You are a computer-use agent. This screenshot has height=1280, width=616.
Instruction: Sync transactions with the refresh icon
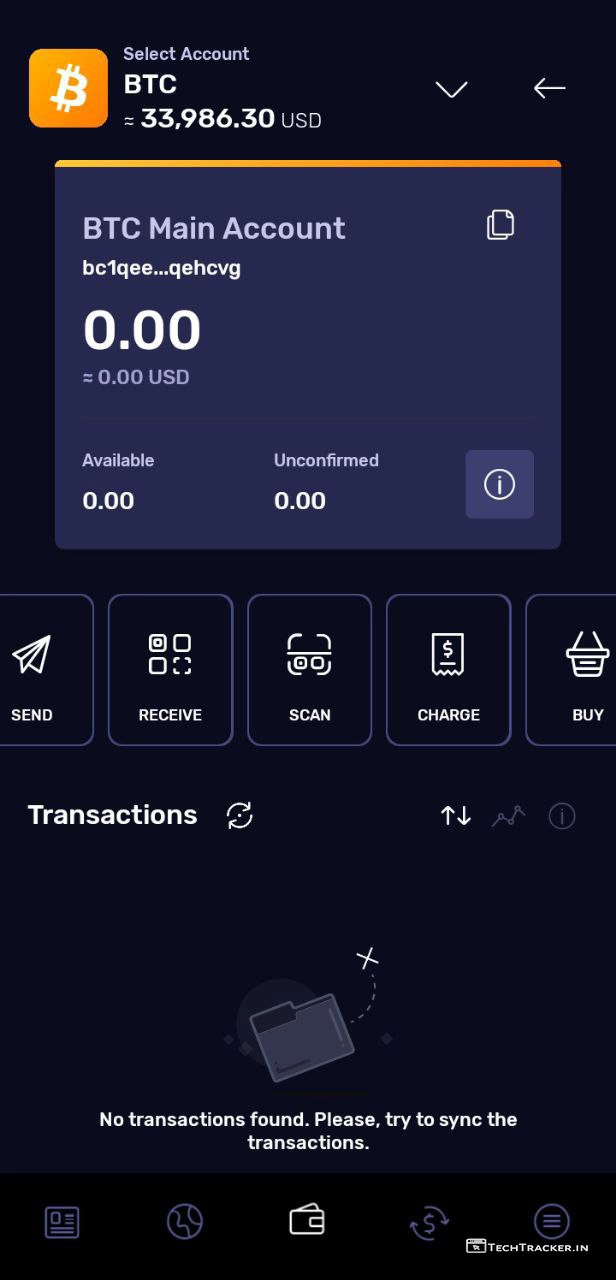tap(240, 815)
